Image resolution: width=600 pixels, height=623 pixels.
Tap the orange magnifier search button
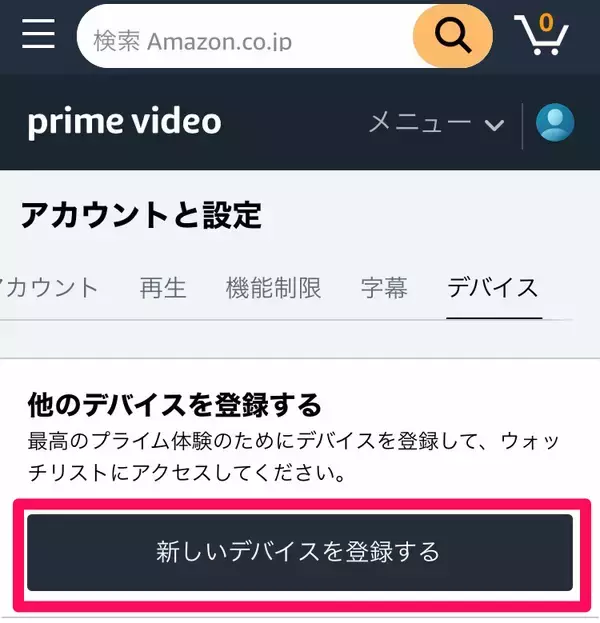click(x=452, y=37)
